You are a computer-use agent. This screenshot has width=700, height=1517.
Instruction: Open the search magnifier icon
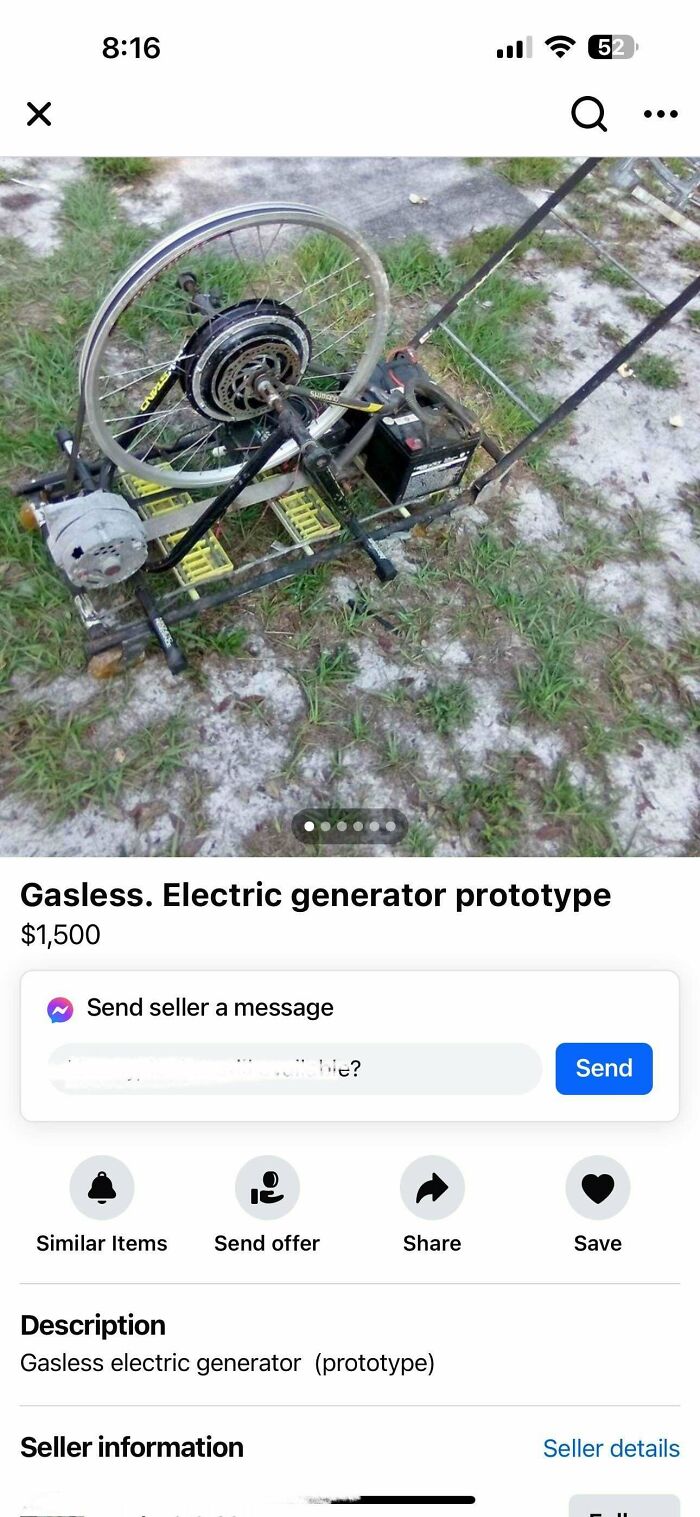point(589,114)
